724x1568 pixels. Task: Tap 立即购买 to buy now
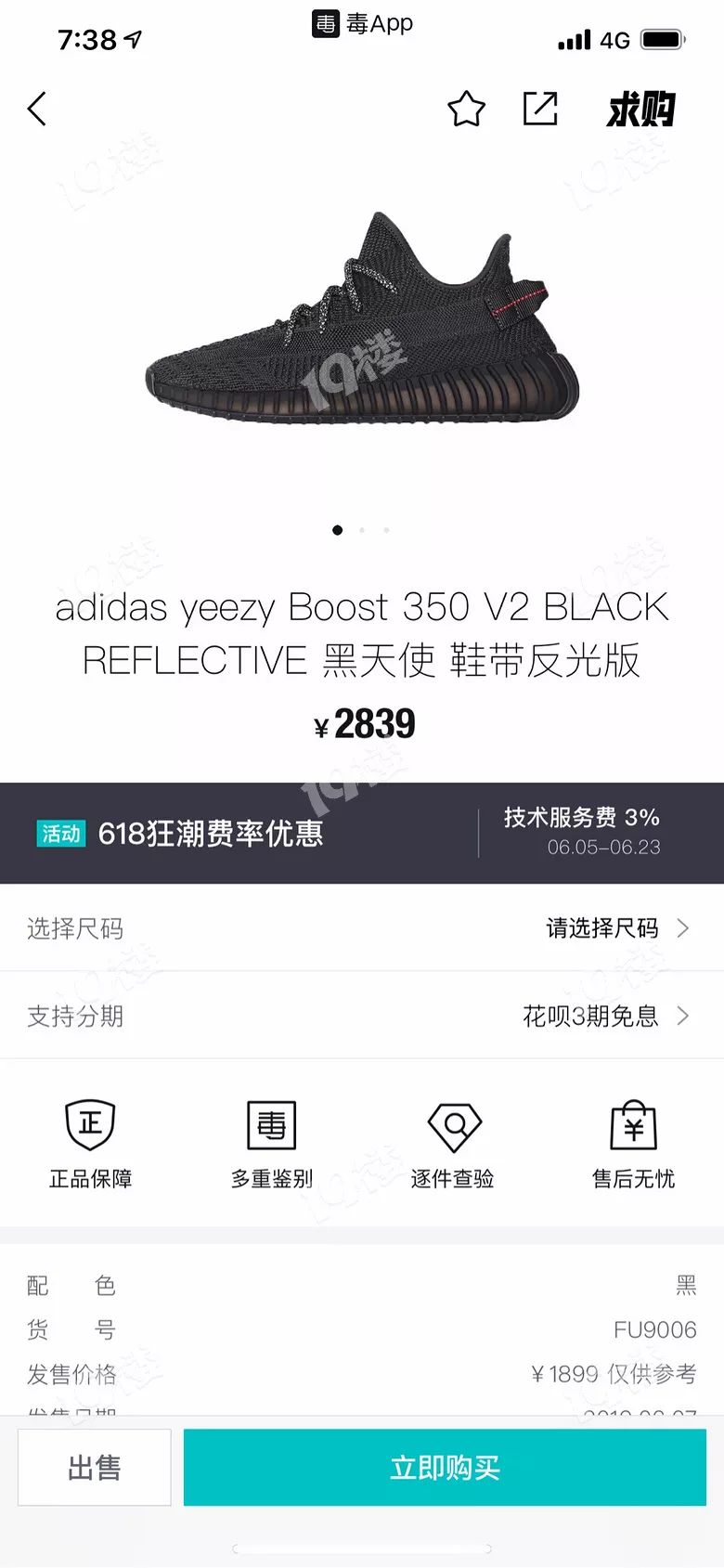pyautogui.click(x=445, y=1467)
